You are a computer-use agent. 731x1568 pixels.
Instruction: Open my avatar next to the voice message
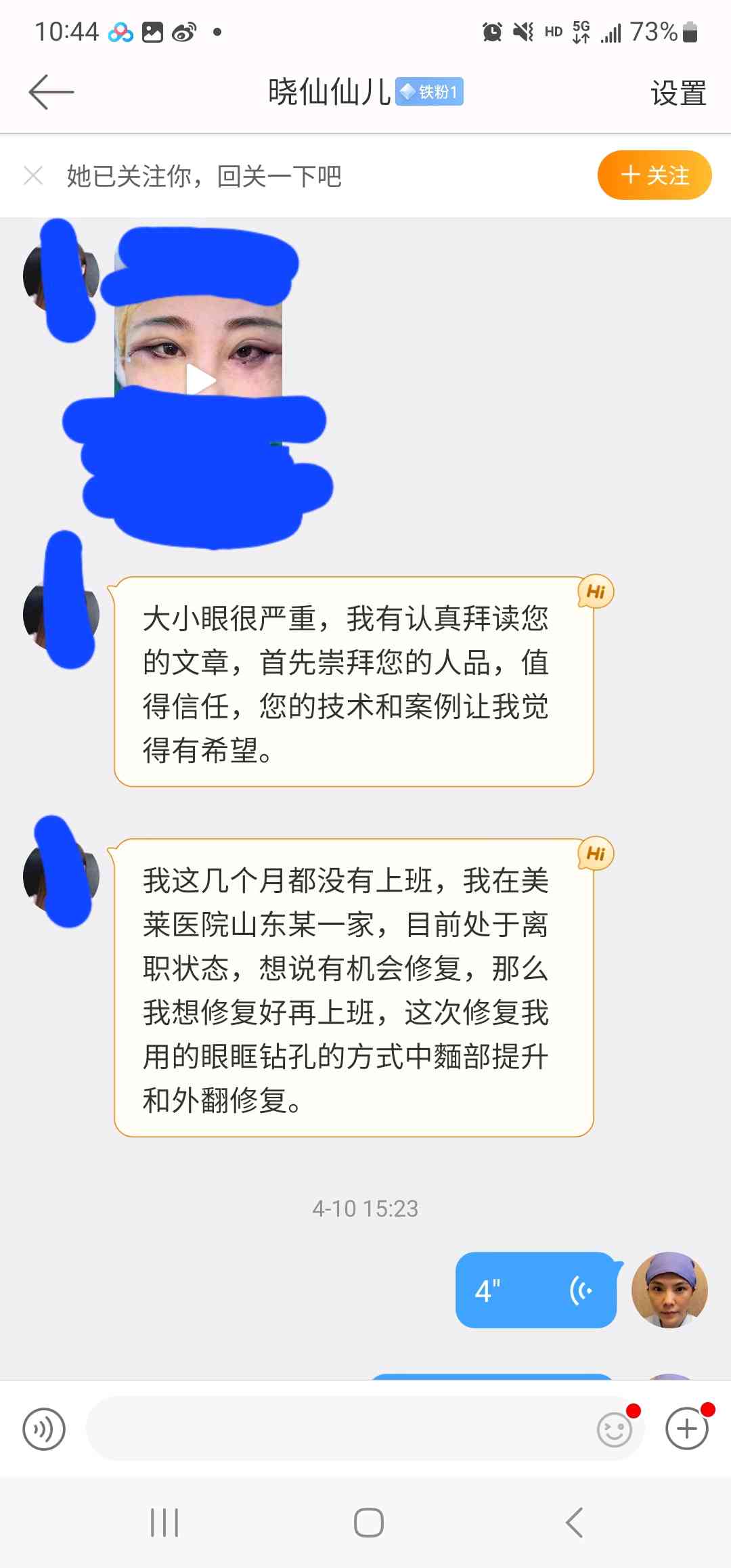669,1290
